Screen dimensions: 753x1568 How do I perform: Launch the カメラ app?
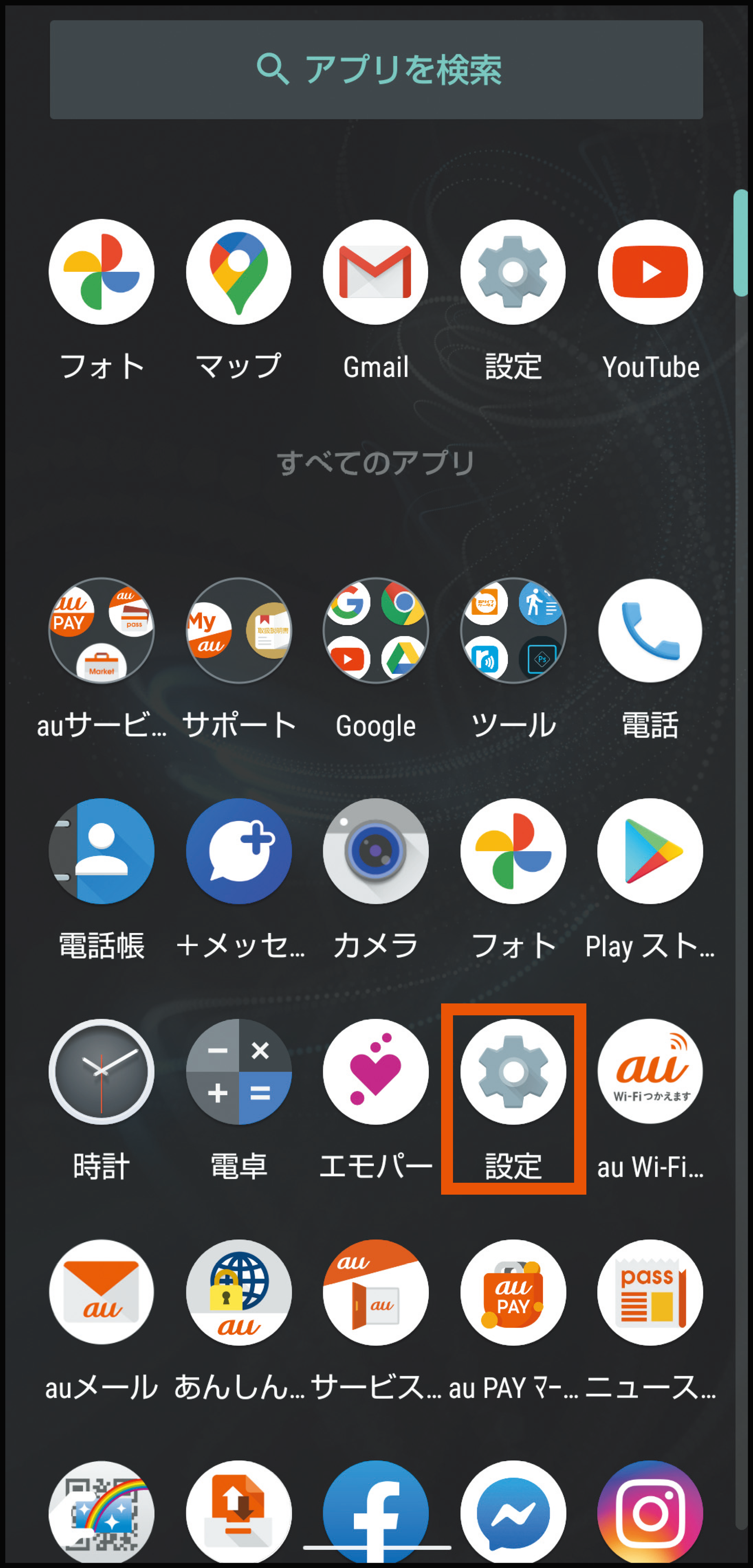pos(376,851)
